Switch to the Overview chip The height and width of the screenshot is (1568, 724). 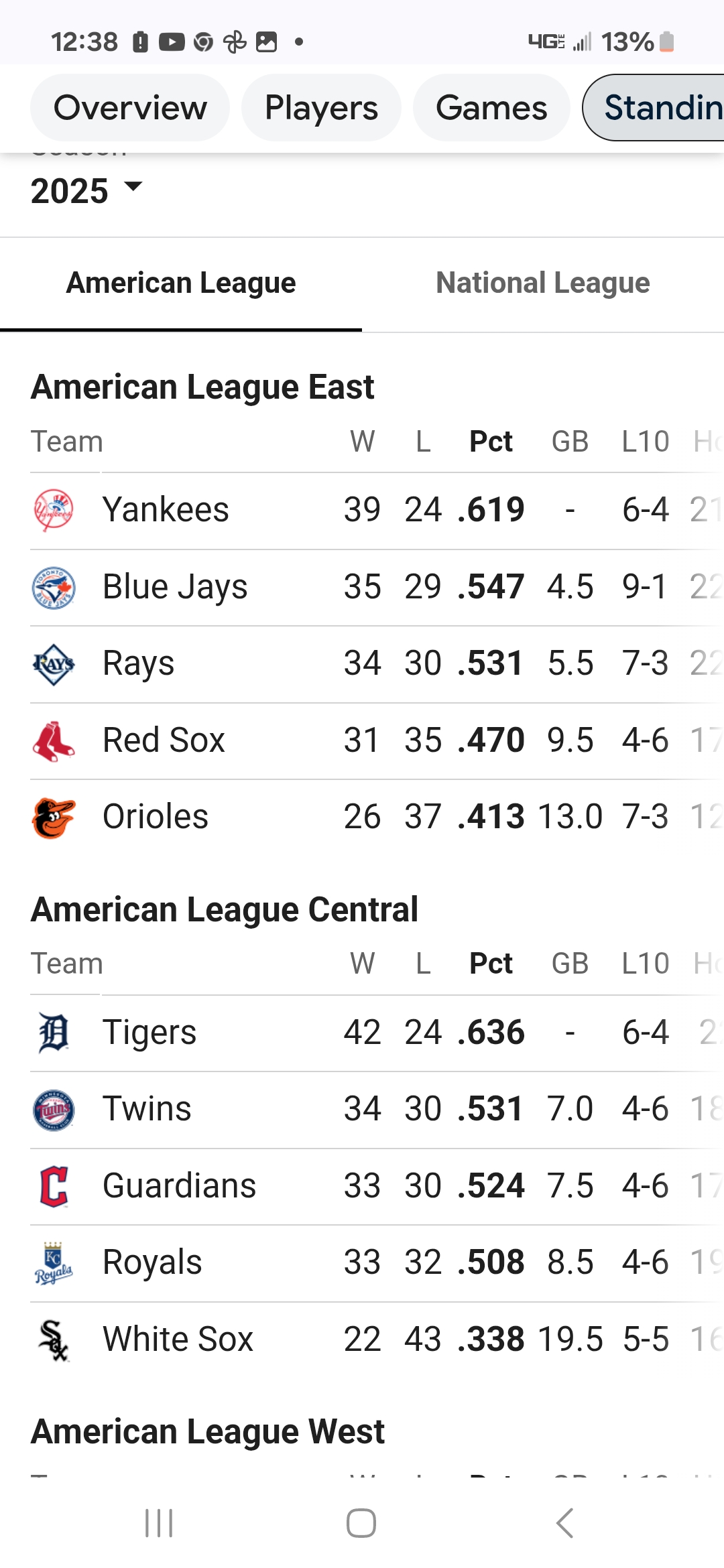coord(130,108)
